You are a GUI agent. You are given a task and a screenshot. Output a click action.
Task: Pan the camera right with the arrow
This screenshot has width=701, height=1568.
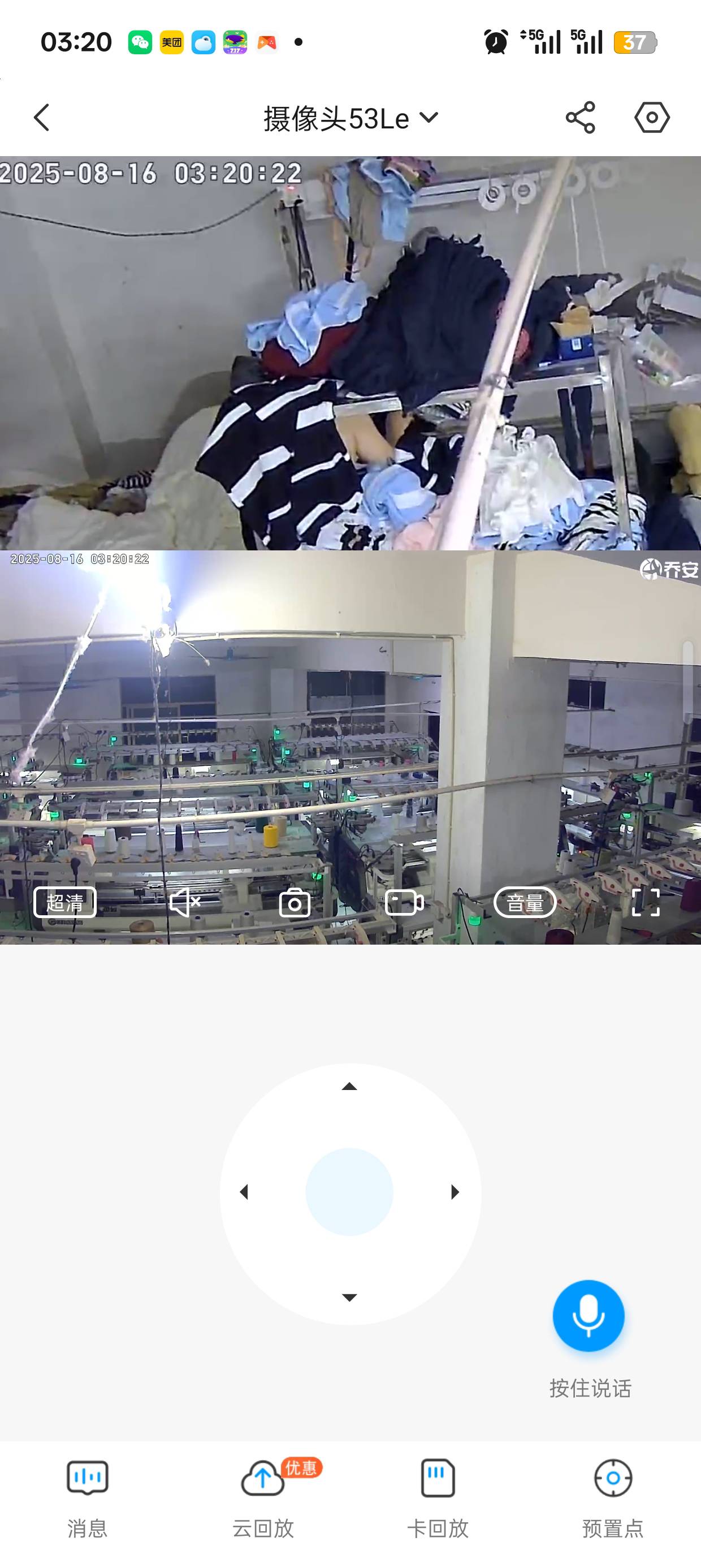455,1192
